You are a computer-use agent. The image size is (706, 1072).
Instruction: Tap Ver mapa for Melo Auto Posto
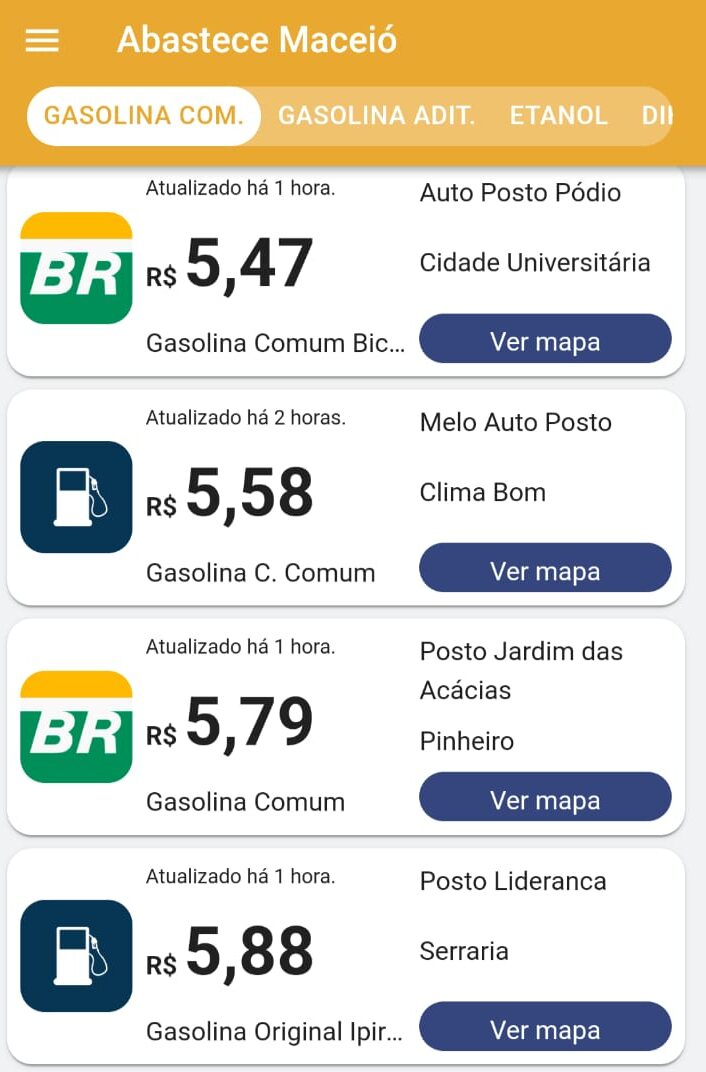(x=545, y=568)
